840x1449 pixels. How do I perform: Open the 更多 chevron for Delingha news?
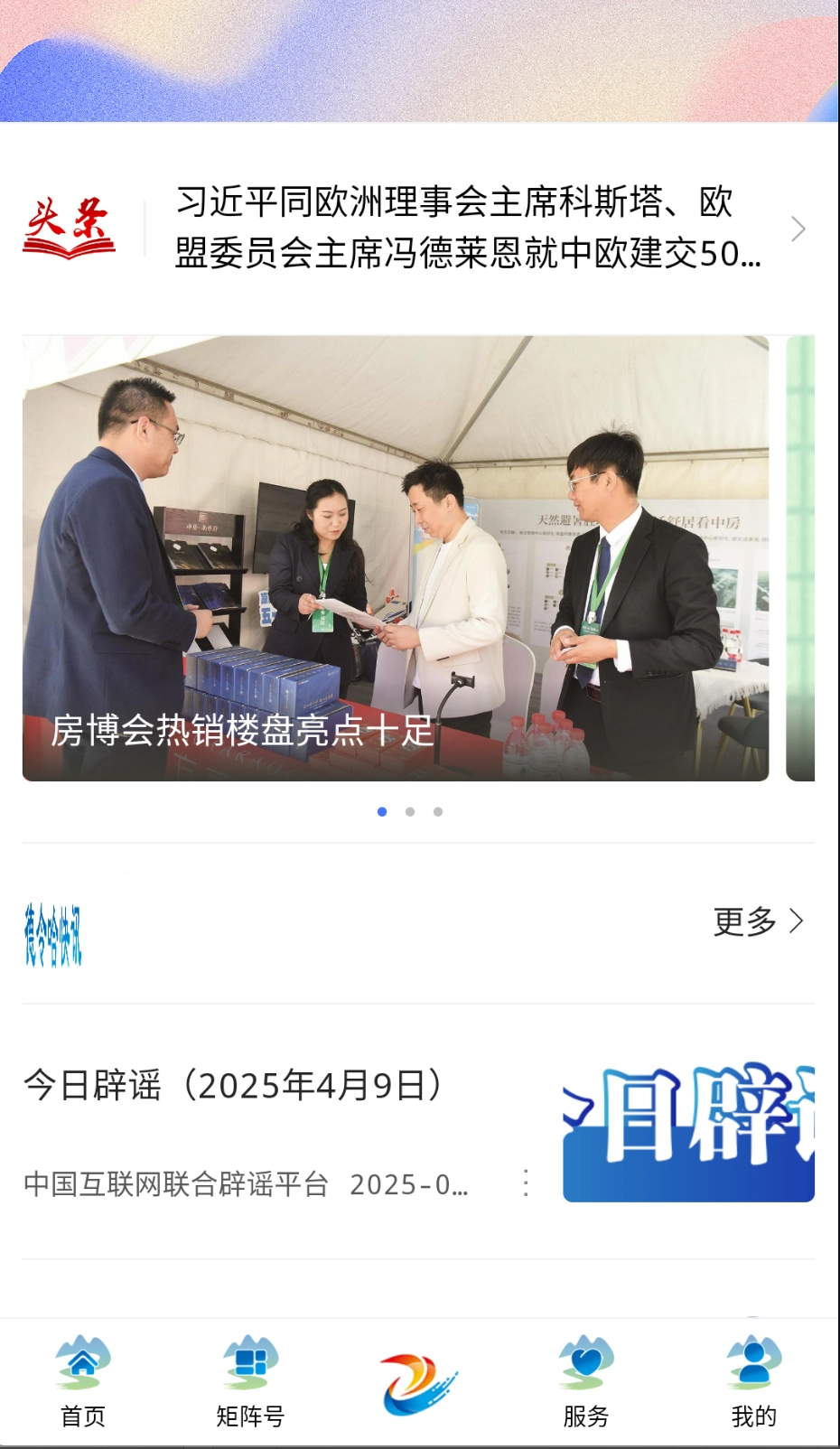[796, 921]
